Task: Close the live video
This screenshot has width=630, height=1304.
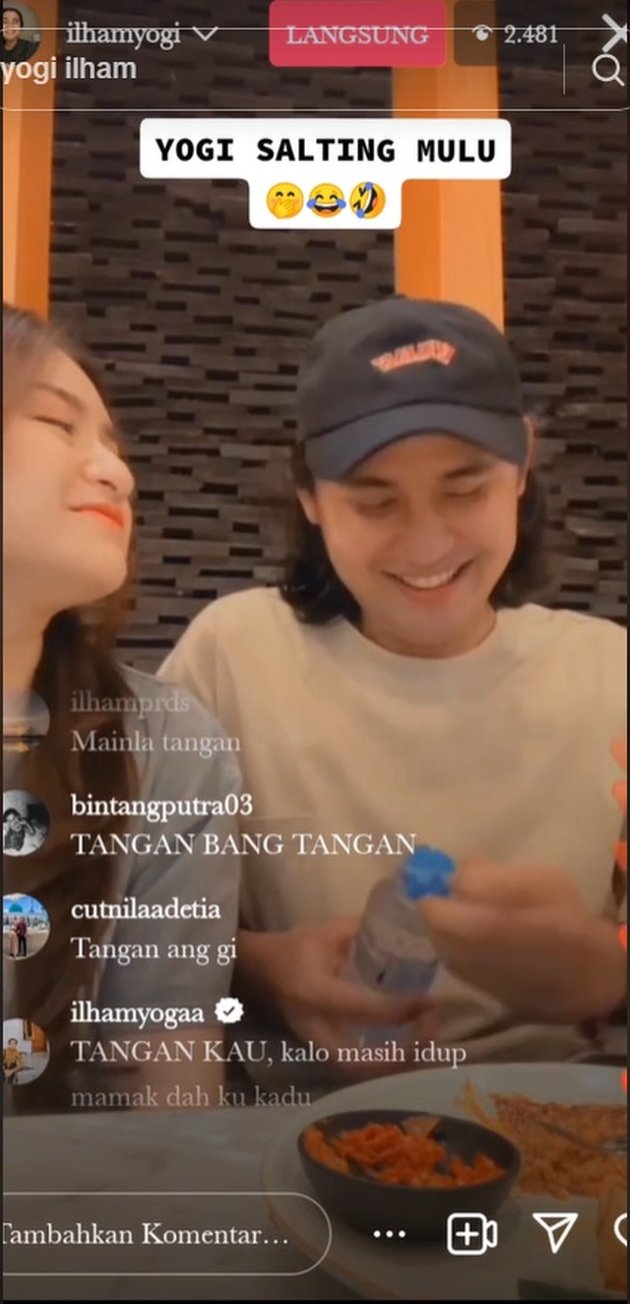Action: tap(613, 32)
